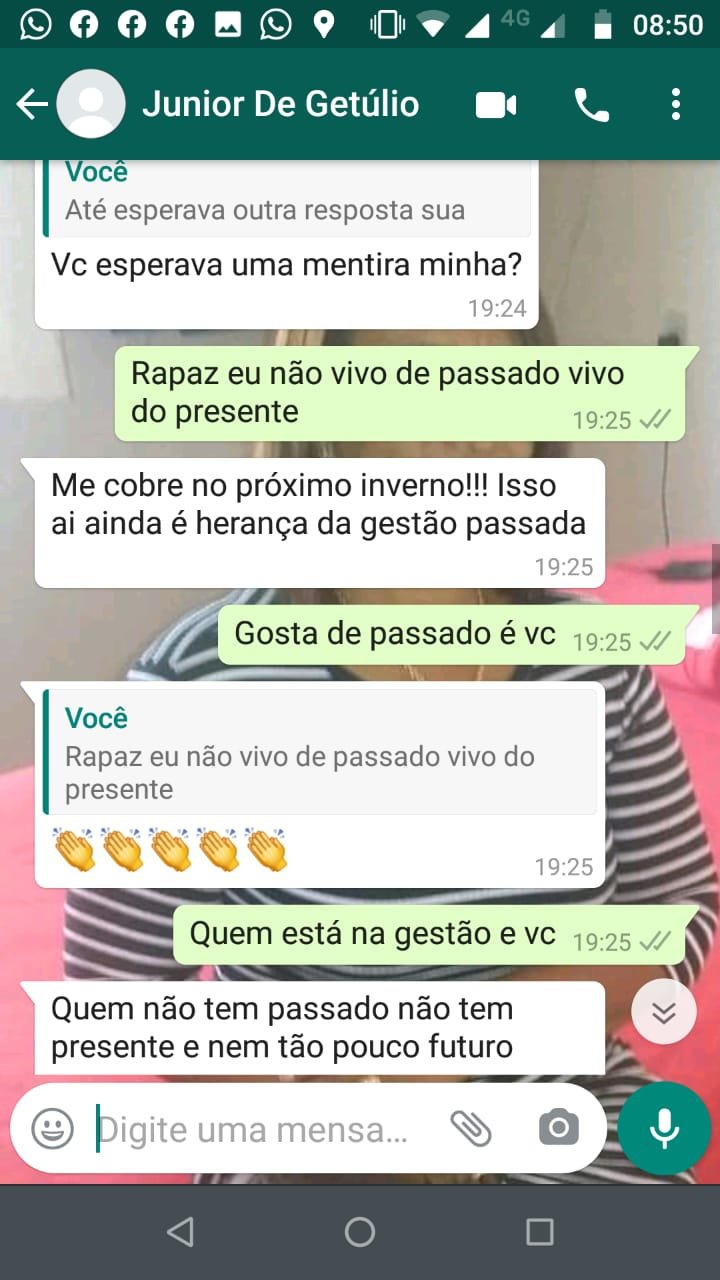
Task: Start a voice call with Junior
Action: [x=591, y=104]
